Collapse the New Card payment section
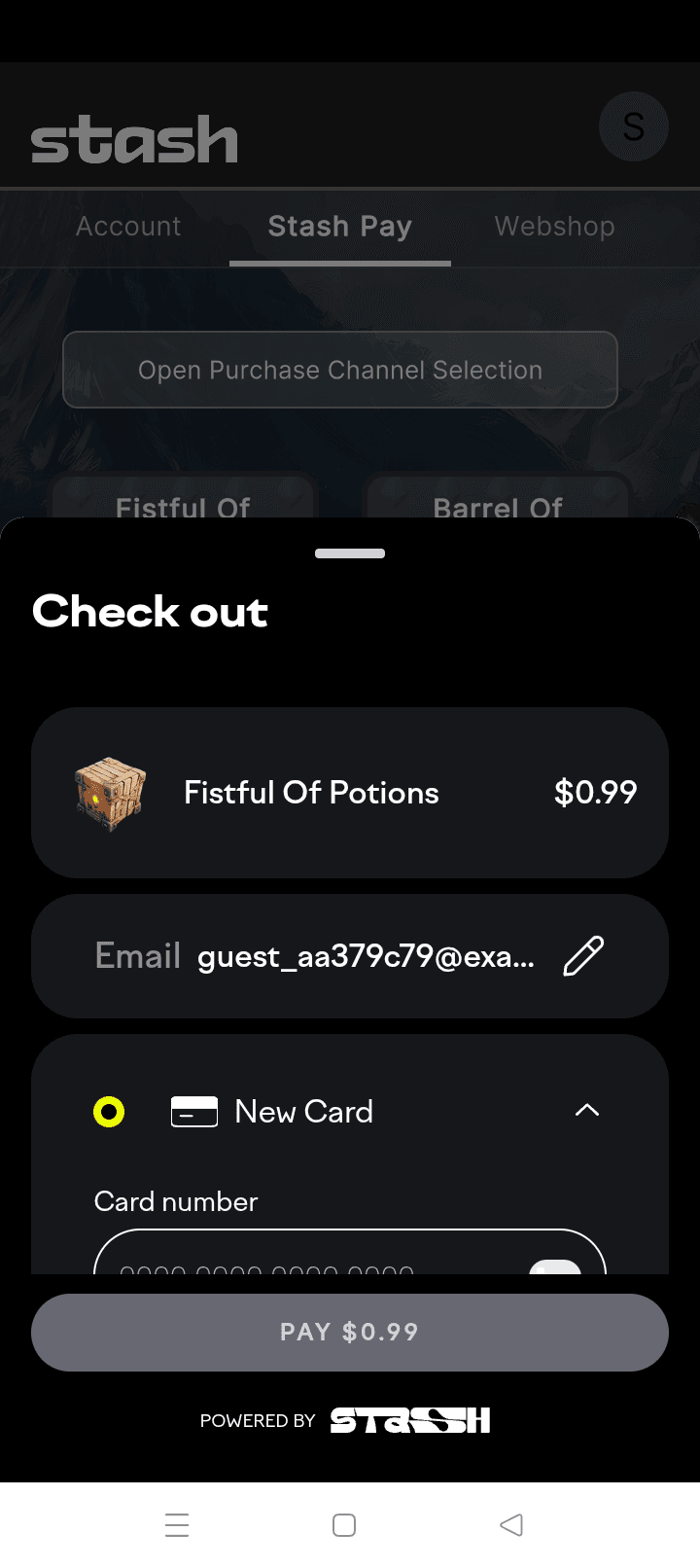Screen dimensions: 700x1568 tap(587, 1110)
